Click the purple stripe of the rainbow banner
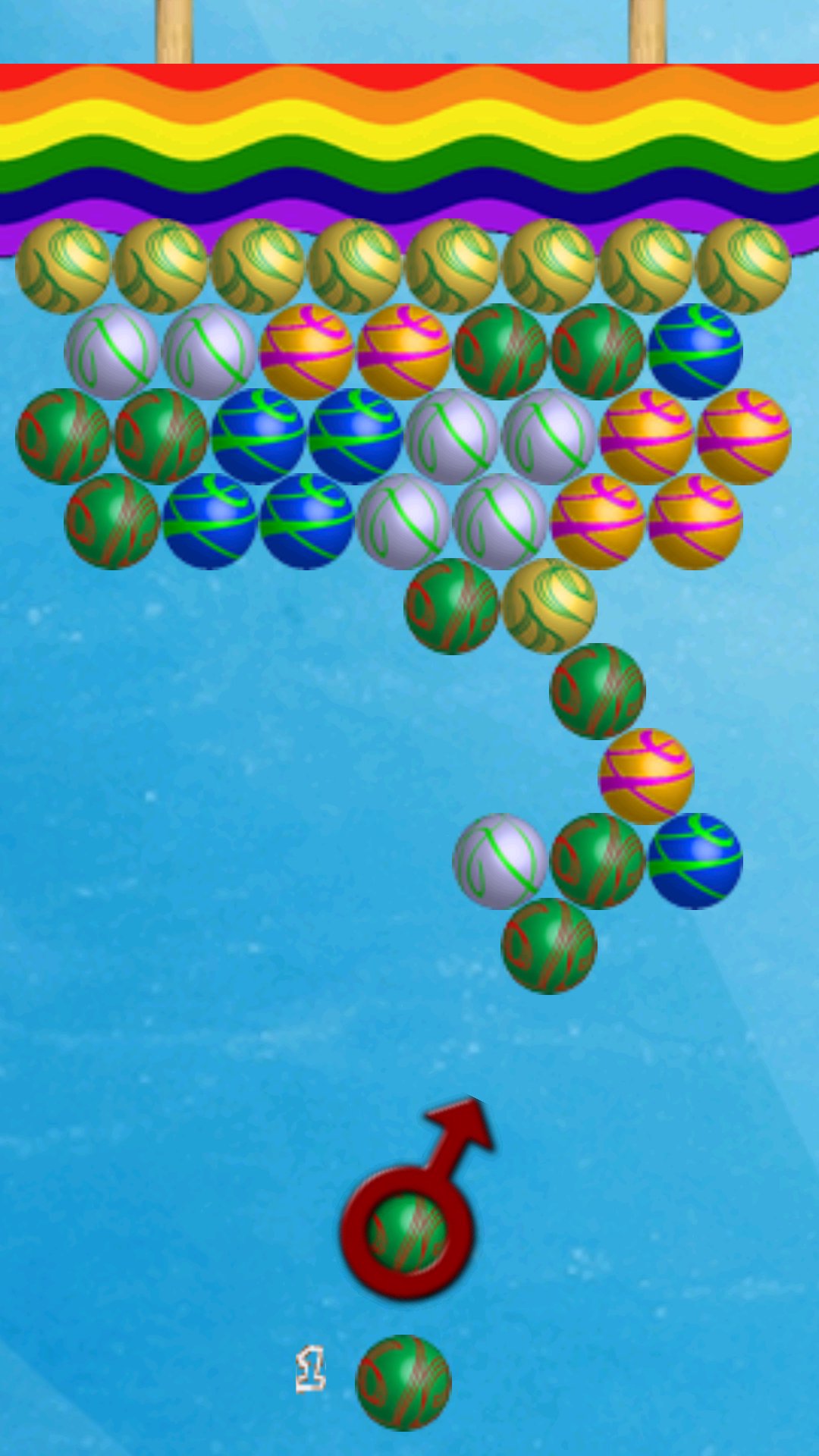The image size is (819, 1456). (409, 207)
